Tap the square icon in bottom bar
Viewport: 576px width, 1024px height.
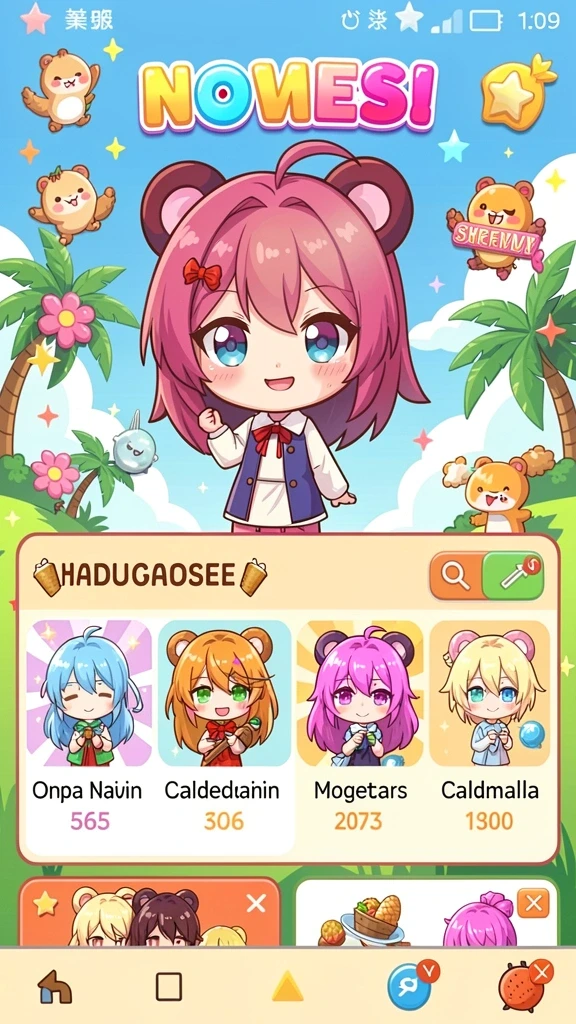(168, 987)
